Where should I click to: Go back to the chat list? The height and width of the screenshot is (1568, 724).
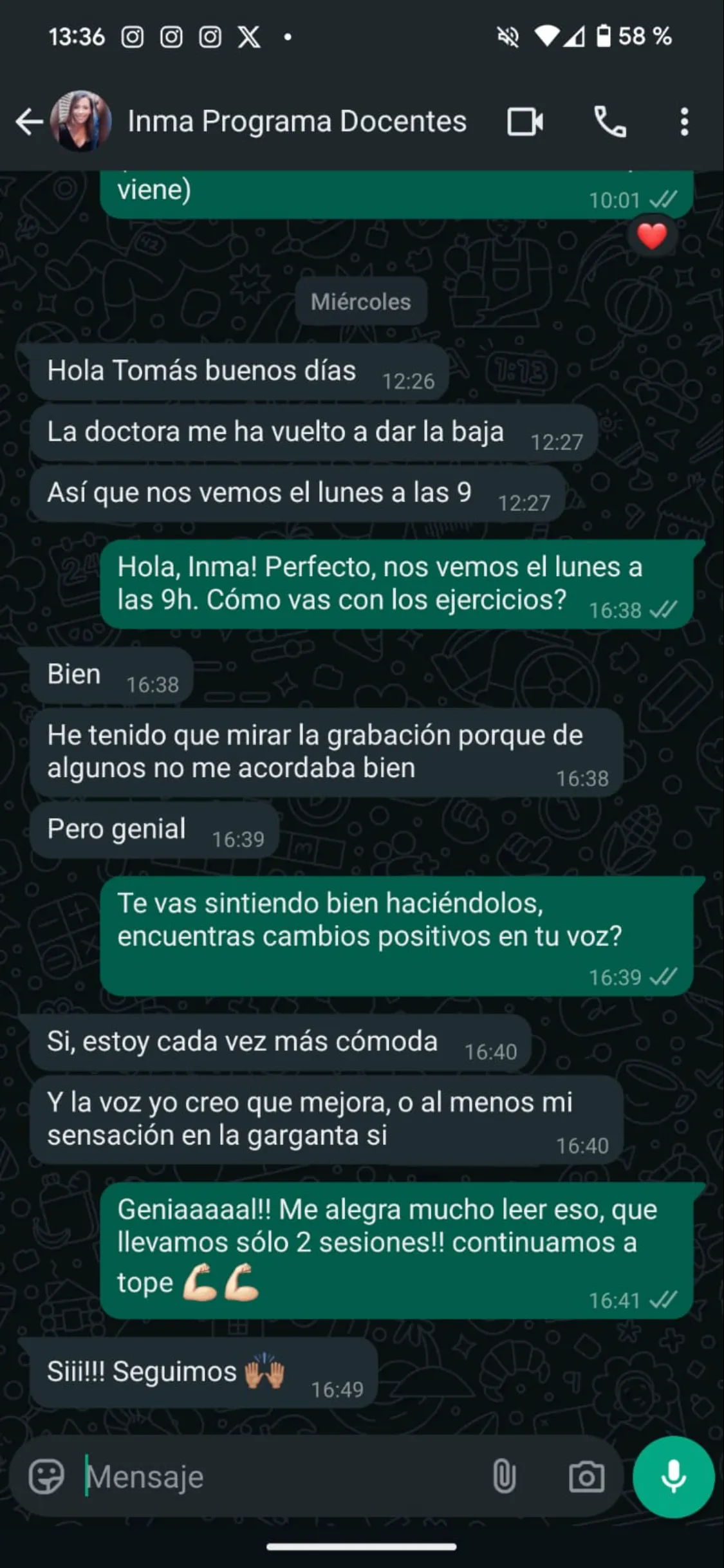click(29, 122)
